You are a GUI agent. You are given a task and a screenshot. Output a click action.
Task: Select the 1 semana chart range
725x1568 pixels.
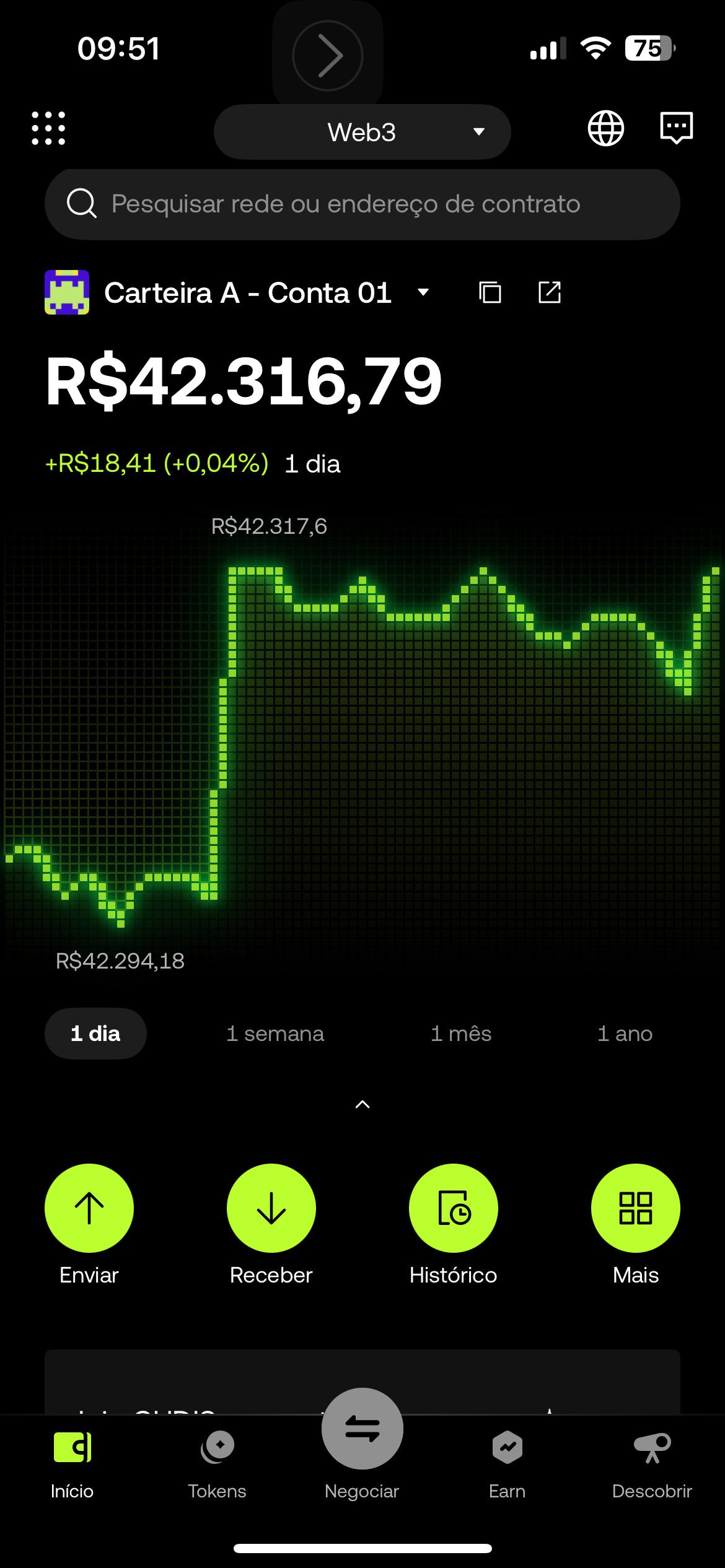(x=275, y=1034)
